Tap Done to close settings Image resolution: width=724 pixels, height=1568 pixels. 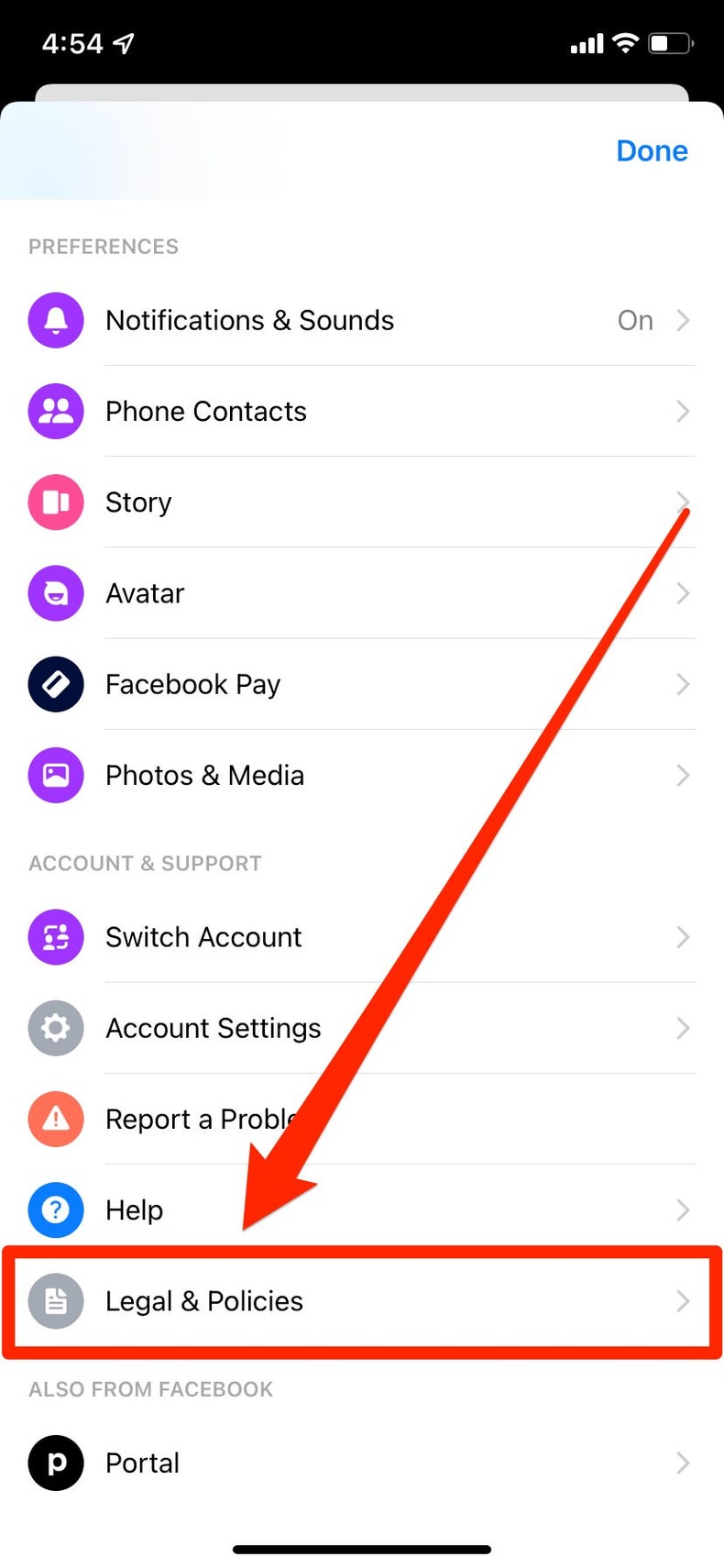[652, 150]
